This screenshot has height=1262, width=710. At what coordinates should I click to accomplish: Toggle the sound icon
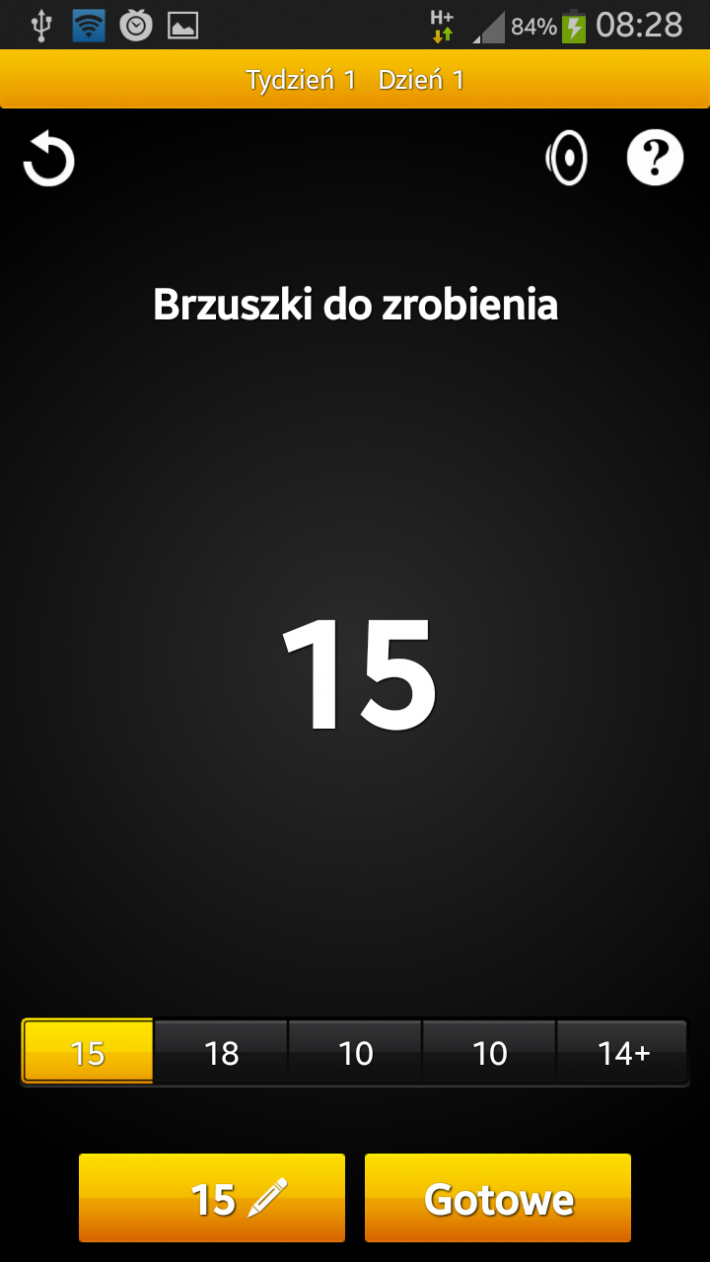[x=566, y=159]
